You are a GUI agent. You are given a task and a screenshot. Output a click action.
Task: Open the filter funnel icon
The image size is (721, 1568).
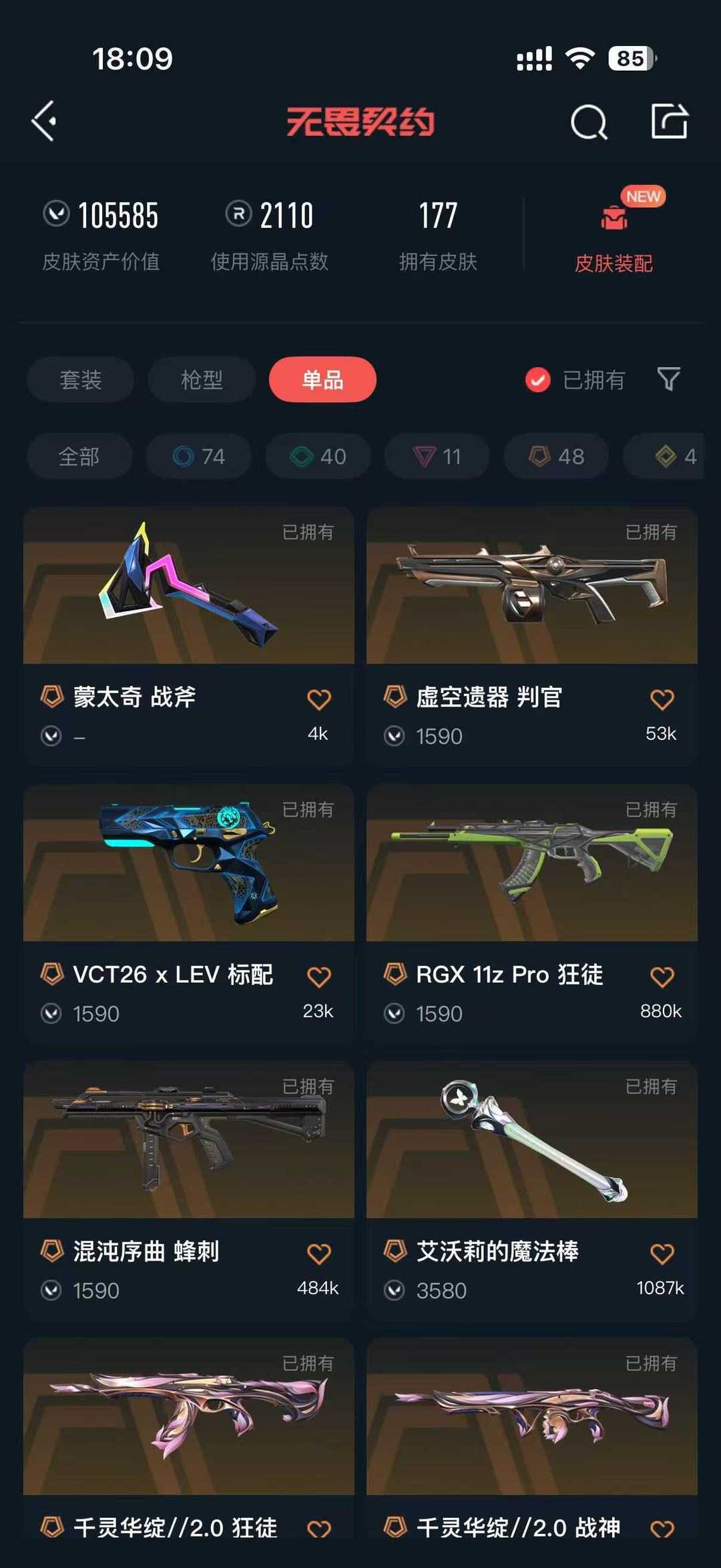click(668, 379)
